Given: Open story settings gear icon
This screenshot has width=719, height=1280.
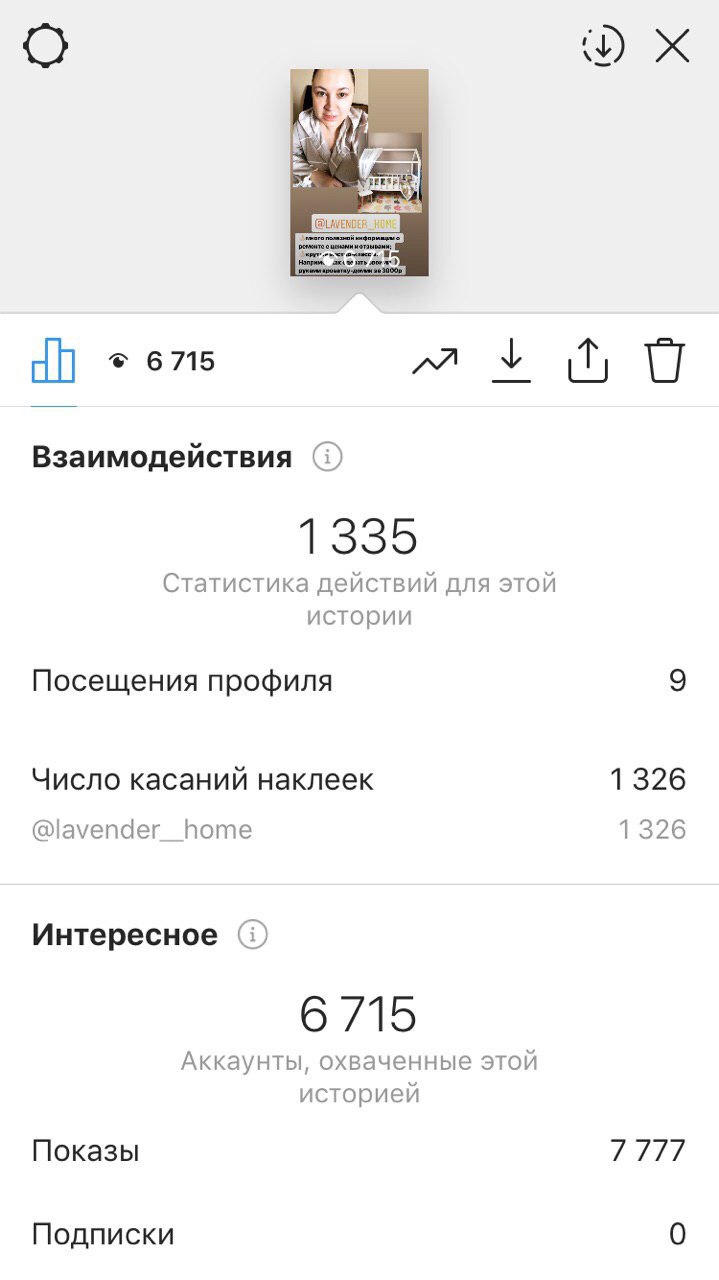Looking at the screenshot, I should [46, 46].
